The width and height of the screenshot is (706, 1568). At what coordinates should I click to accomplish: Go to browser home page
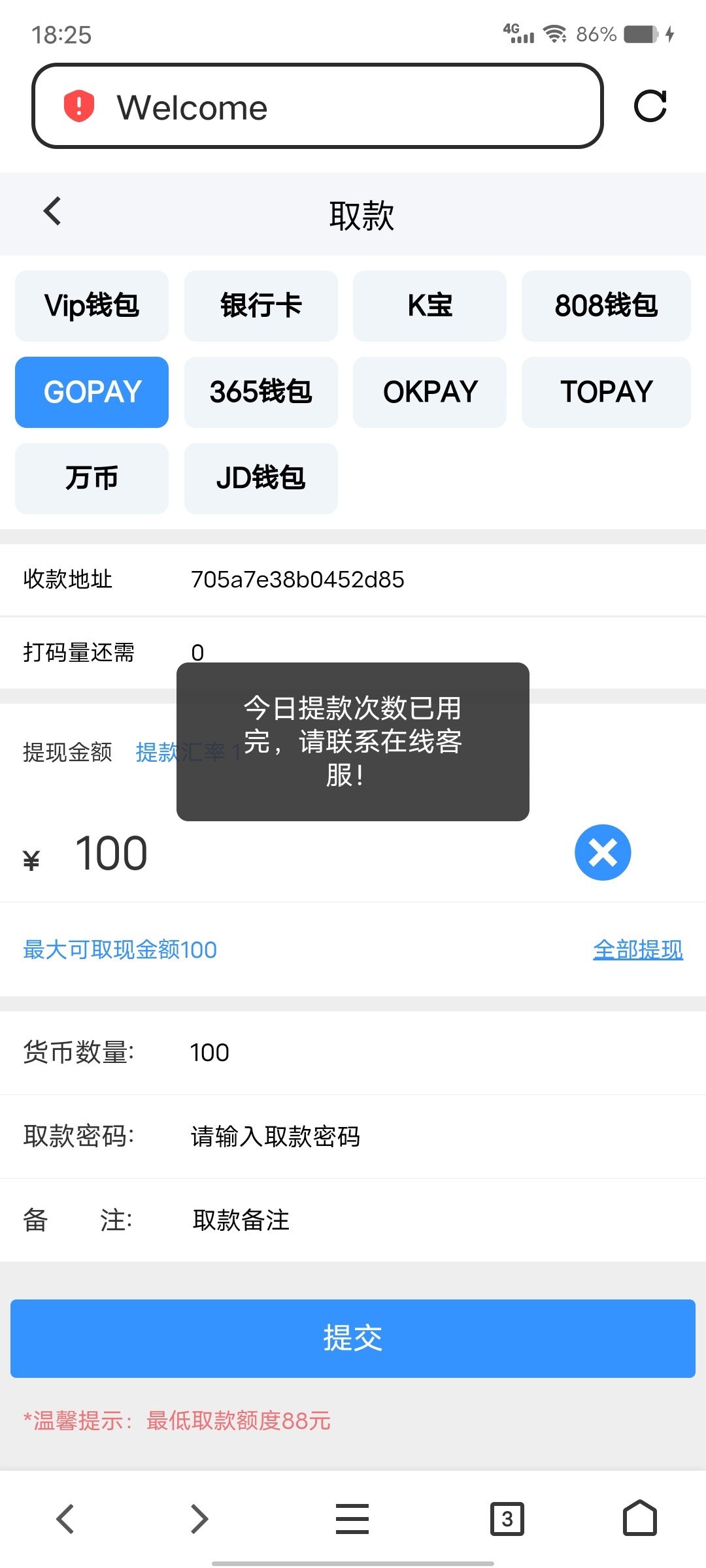(x=639, y=1517)
